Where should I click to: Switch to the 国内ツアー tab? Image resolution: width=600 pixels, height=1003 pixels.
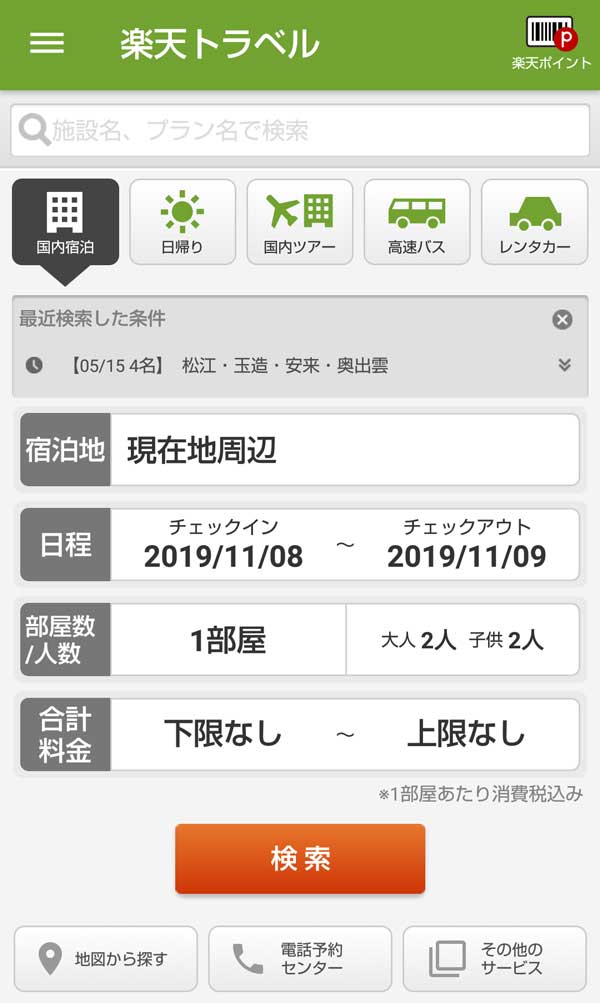(299, 222)
